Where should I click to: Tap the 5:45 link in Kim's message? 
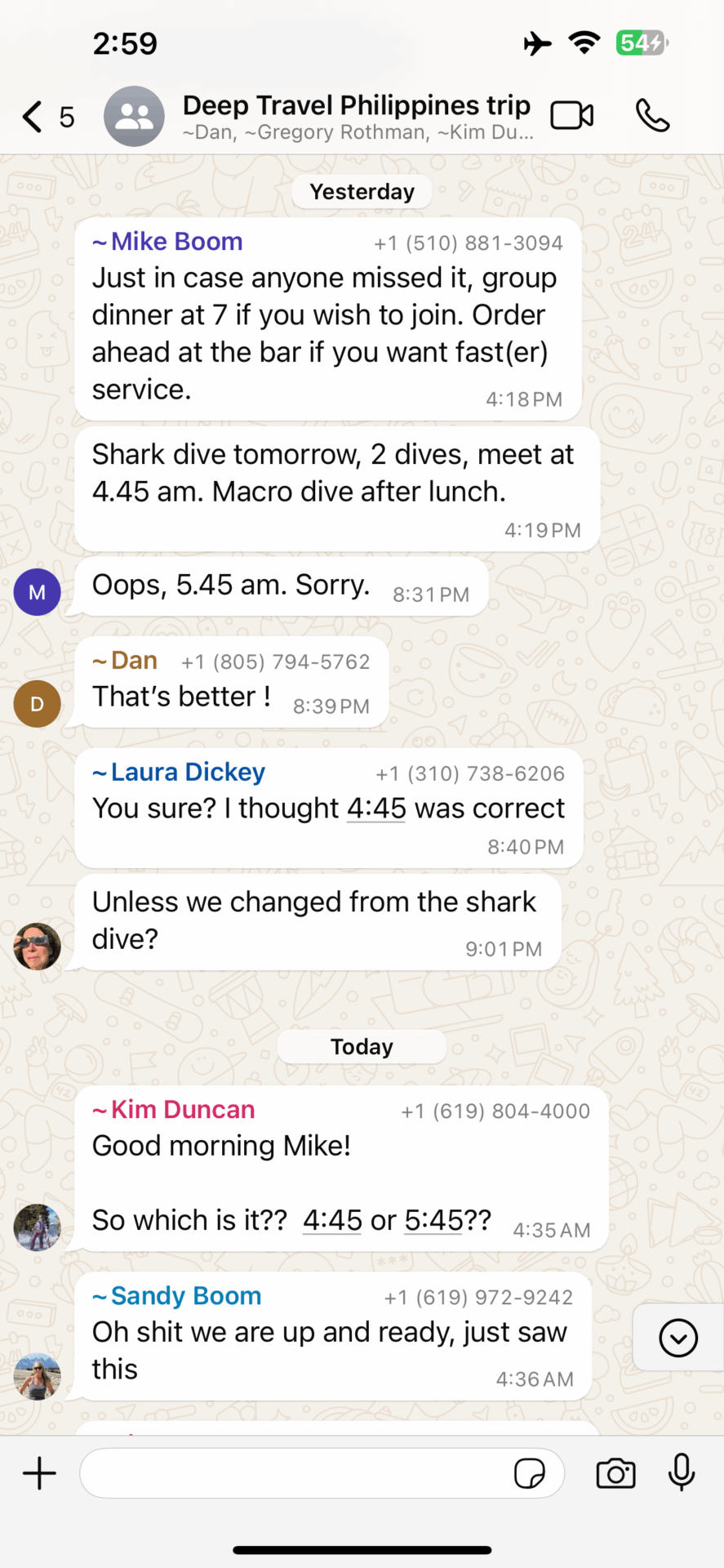tap(434, 1220)
